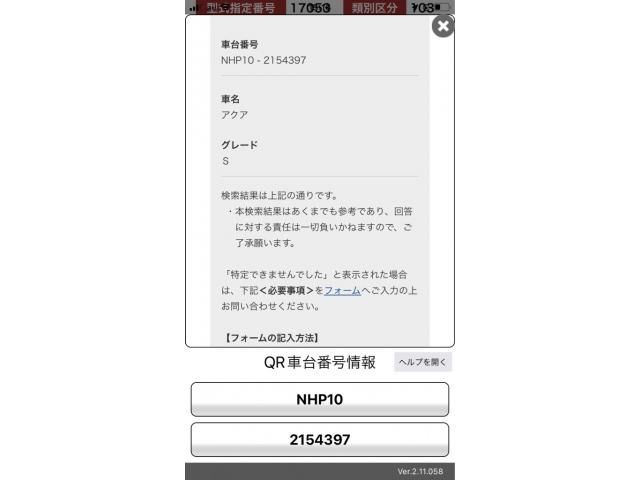Viewport: 640px width, 480px height.
Task: Open help with ヘルプを開く
Action: [423, 362]
